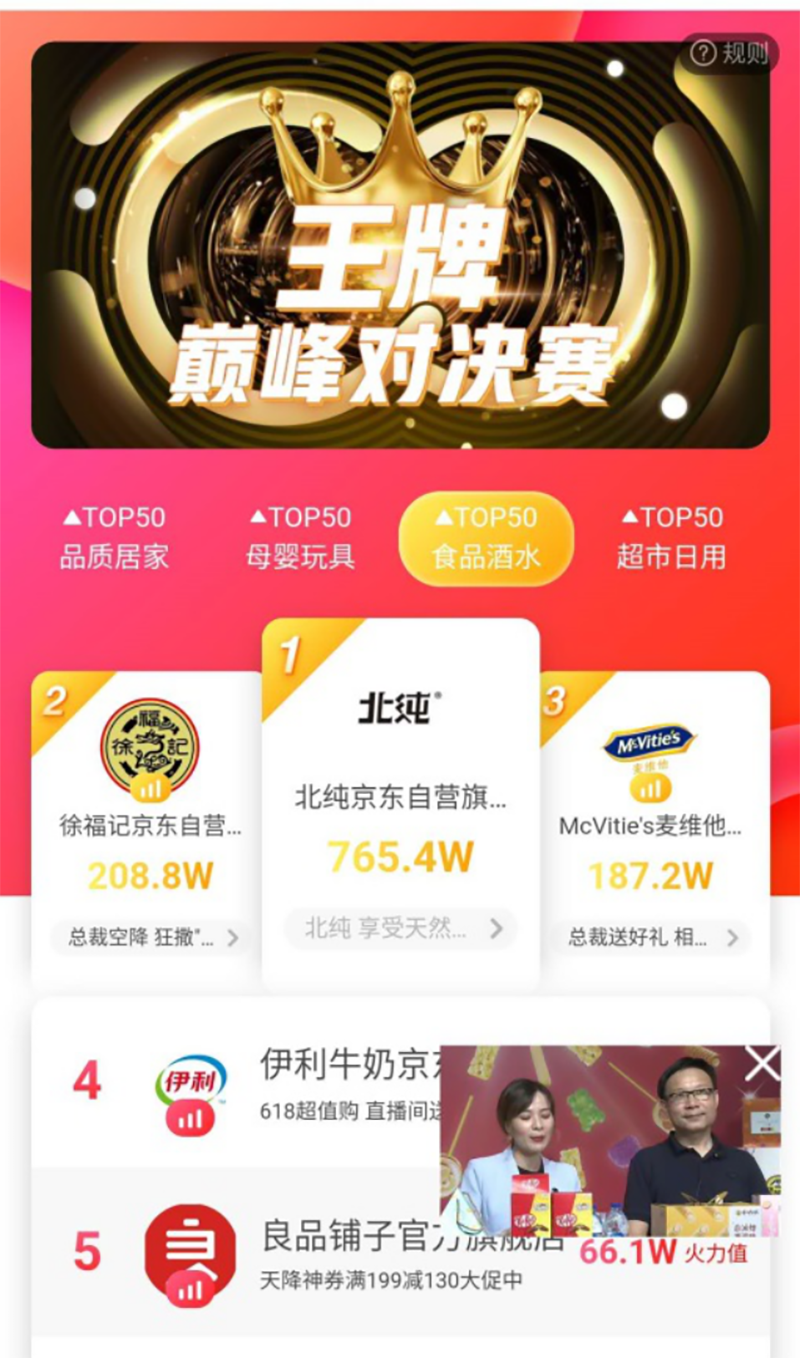Tap the 总裁送好礼 promo link

(x=650, y=938)
